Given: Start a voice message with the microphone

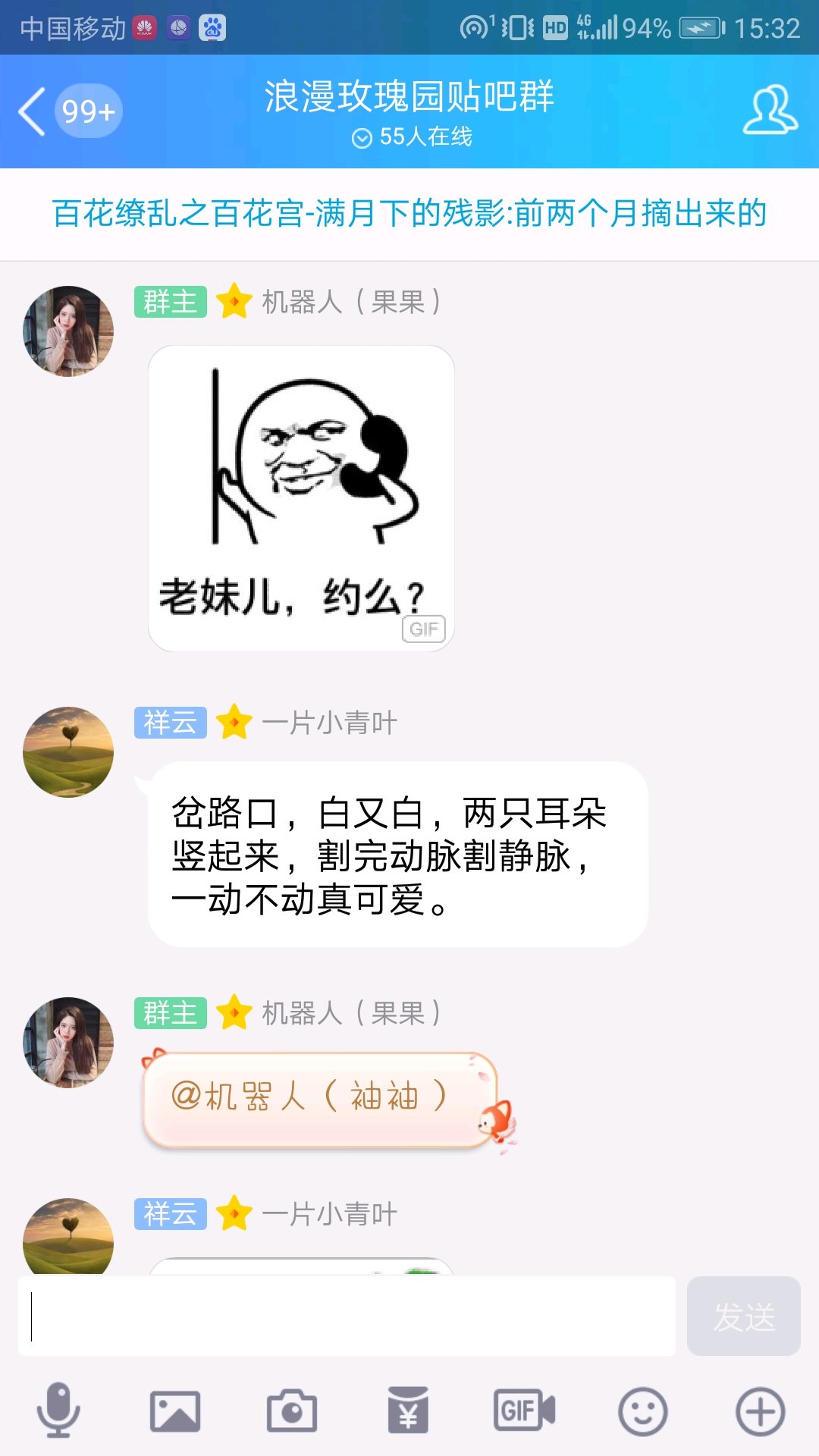Looking at the screenshot, I should [x=58, y=1411].
